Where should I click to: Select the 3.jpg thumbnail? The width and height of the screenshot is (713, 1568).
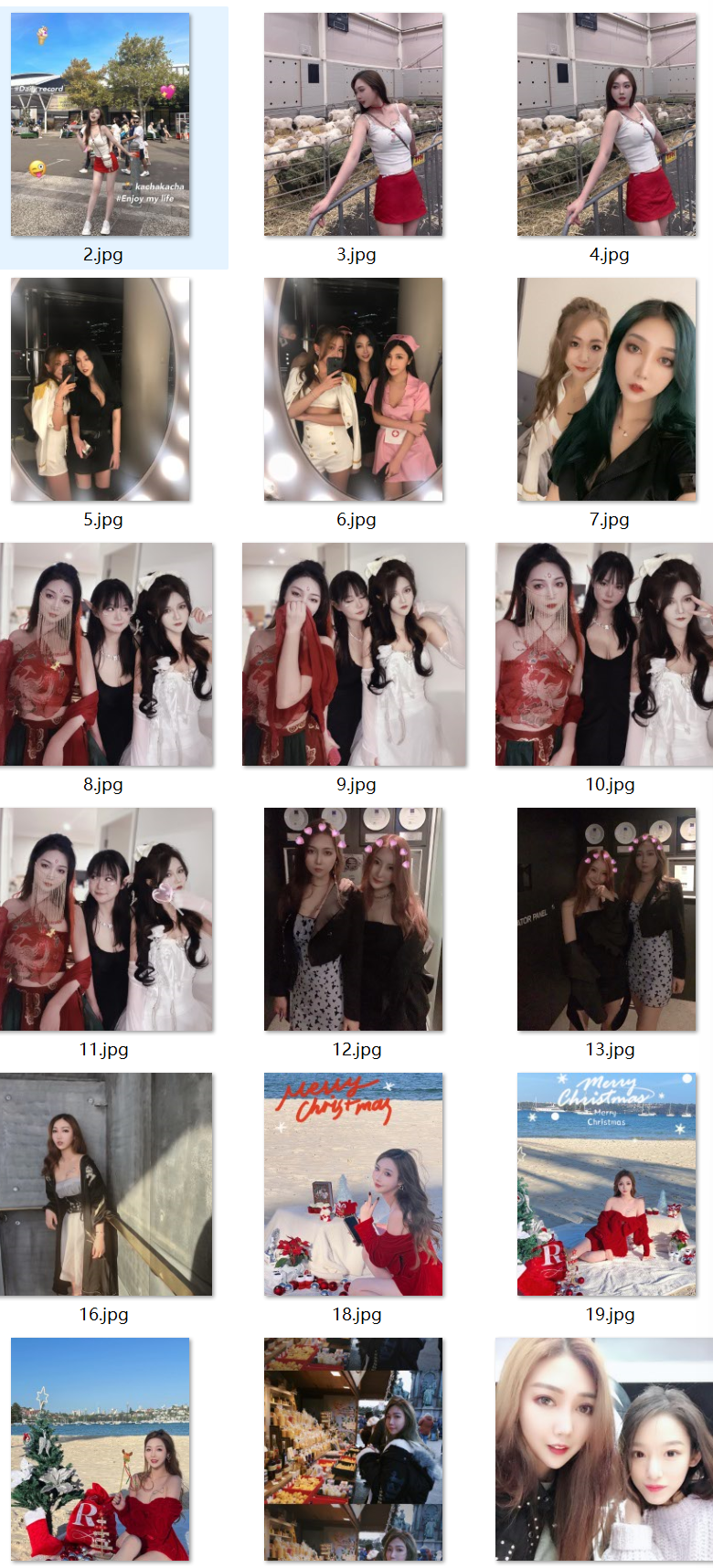click(x=354, y=124)
